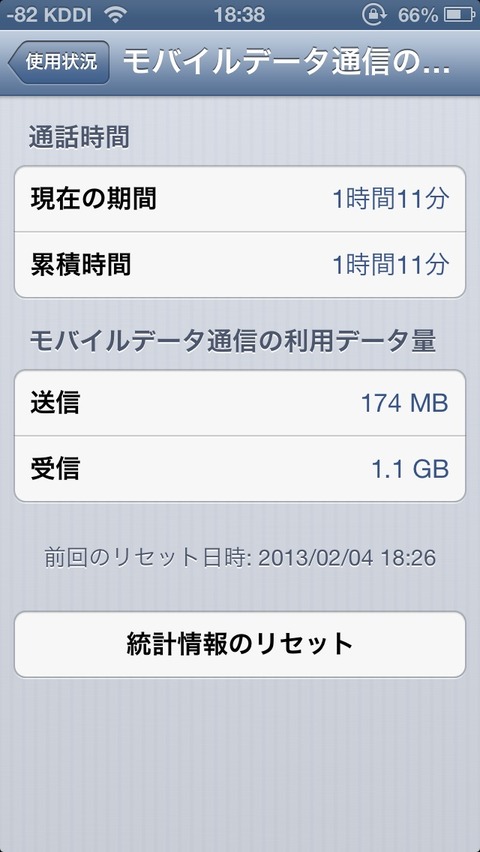Viewport: 480px width, 852px height.
Task: Tap 統計情報のリセット button
Action: pyautogui.click(x=240, y=644)
